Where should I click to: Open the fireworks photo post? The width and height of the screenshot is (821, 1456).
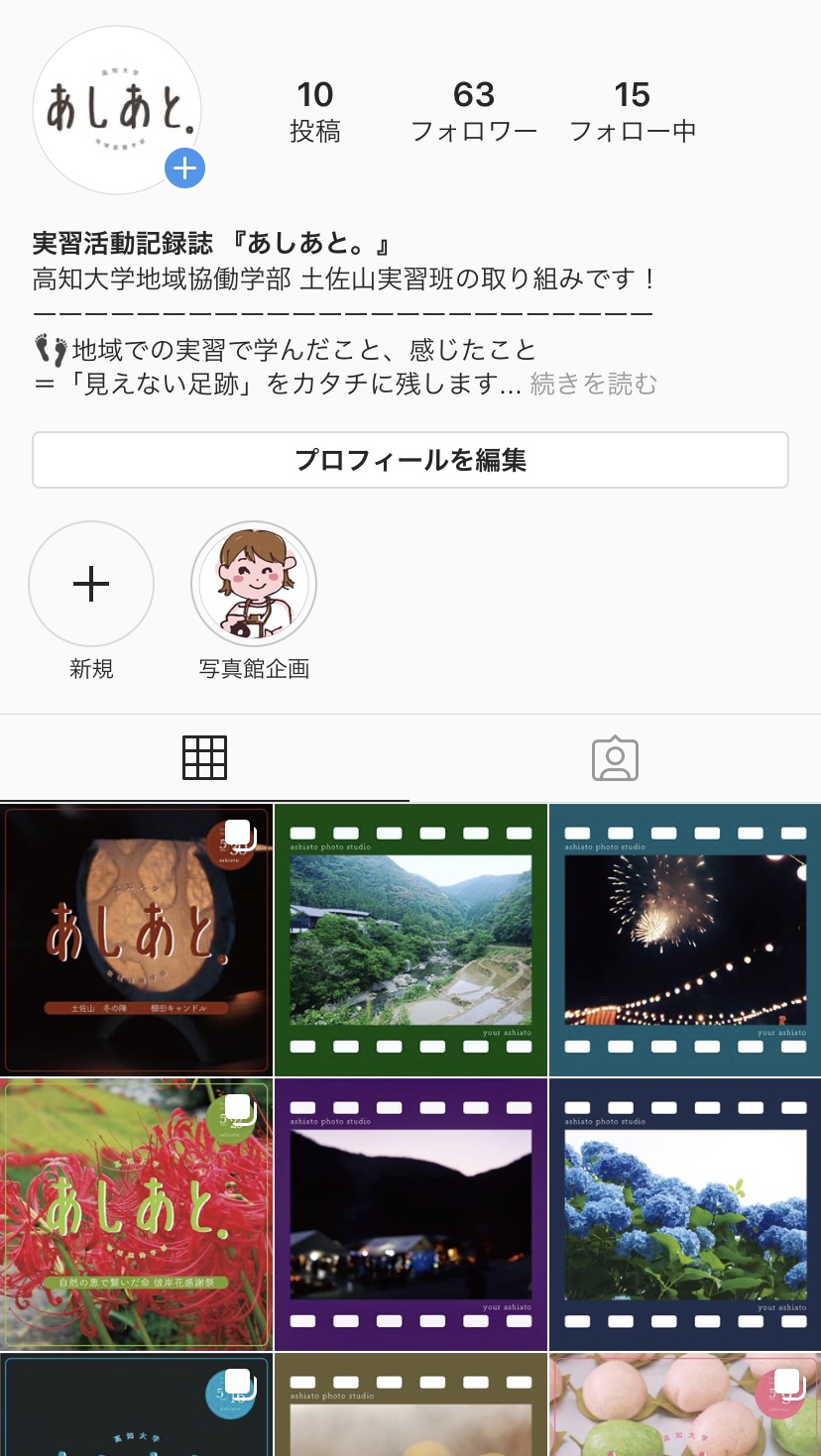coord(685,940)
